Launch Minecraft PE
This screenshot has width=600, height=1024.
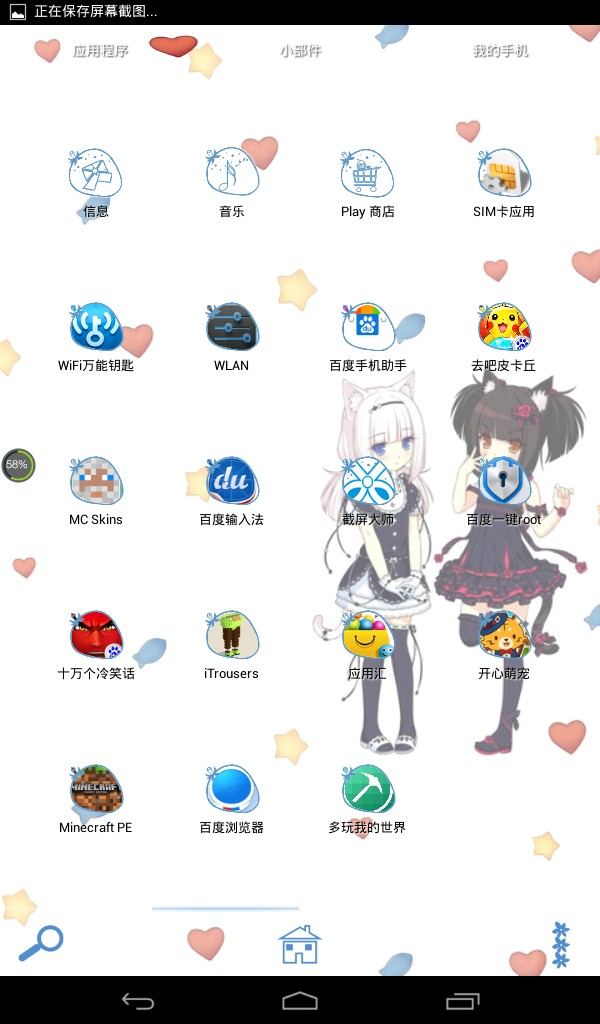tap(96, 796)
